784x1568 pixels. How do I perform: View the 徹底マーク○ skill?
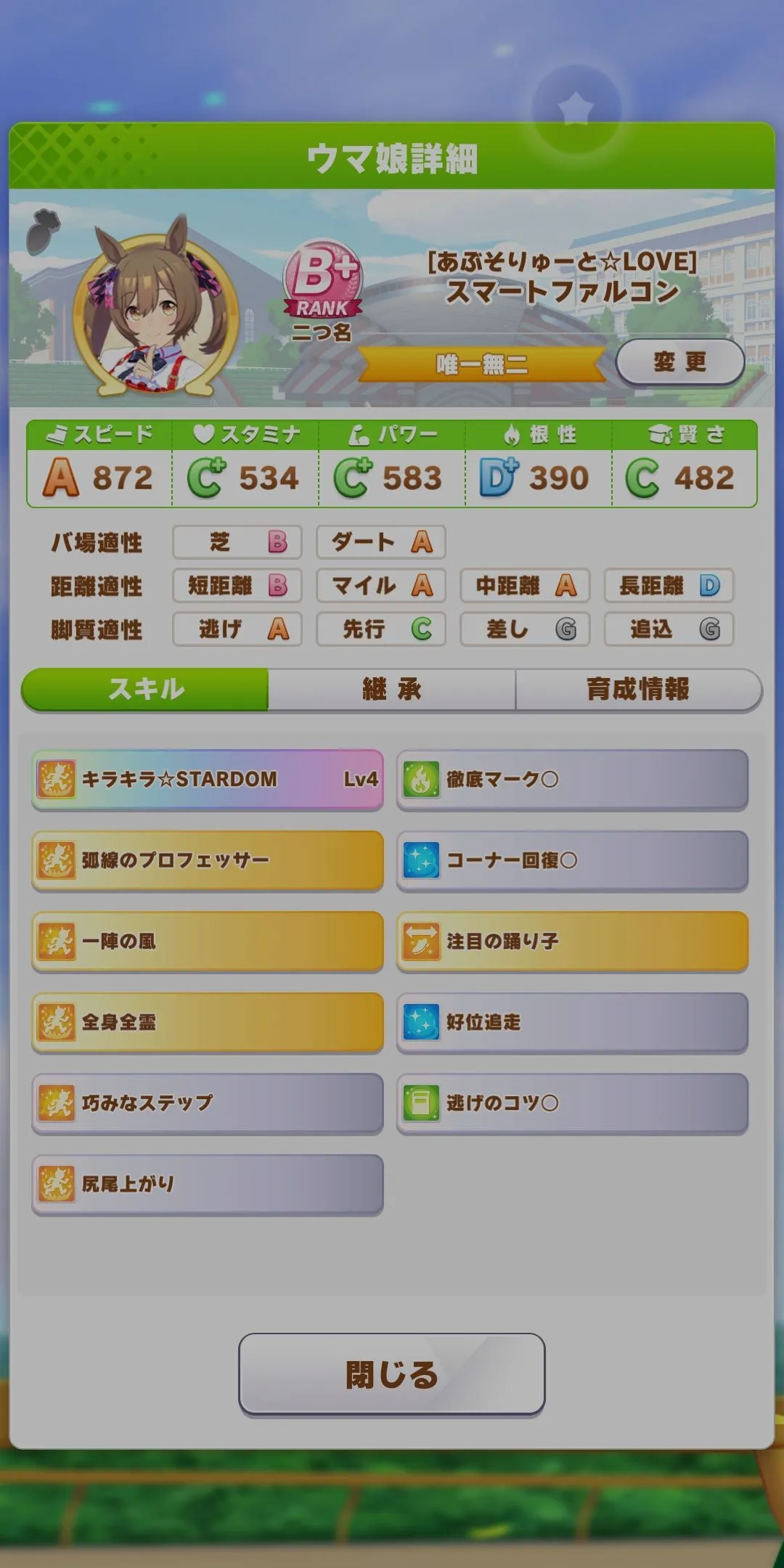[x=572, y=779]
